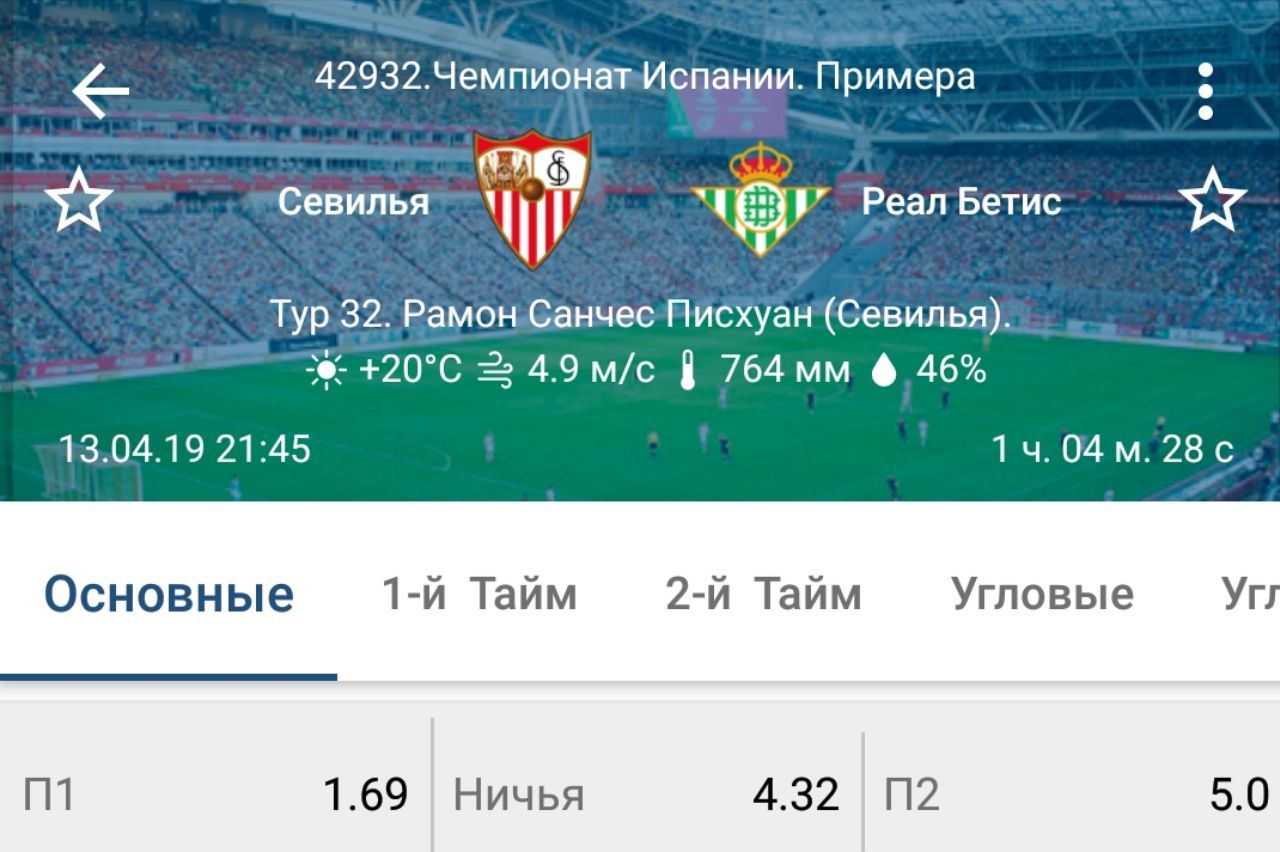Choose the Ничья bet at 4.32
Image resolution: width=1280 pixels, height=852 pixels.
coord(646,795)
